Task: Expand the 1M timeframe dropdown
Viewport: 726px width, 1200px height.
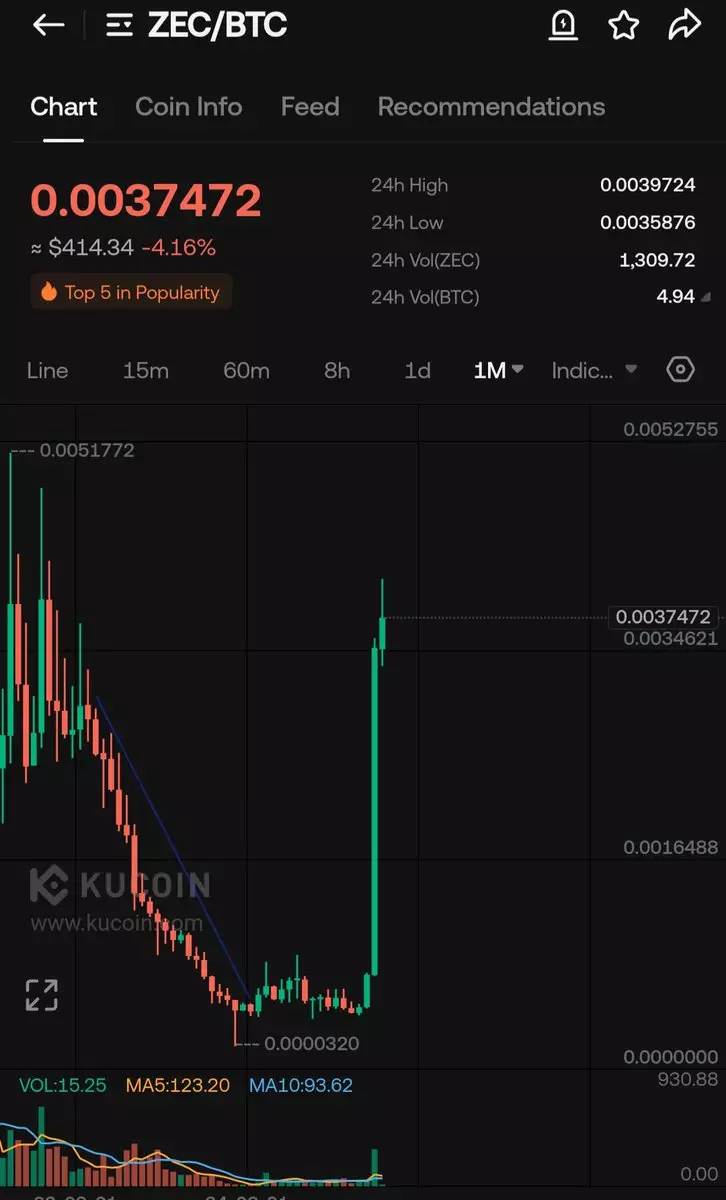Action: coord(498,370)
